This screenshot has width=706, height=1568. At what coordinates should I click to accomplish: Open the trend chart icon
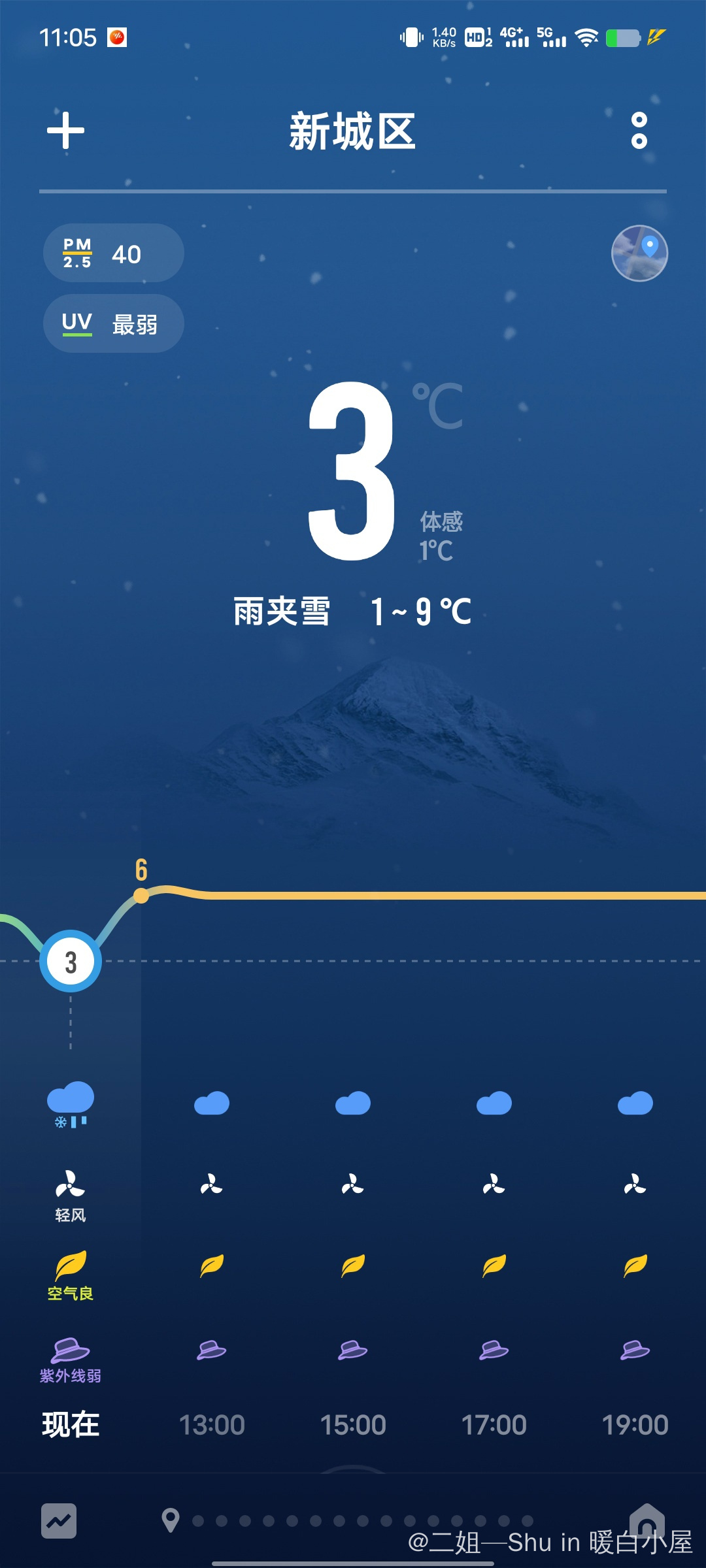(59, 1521)
